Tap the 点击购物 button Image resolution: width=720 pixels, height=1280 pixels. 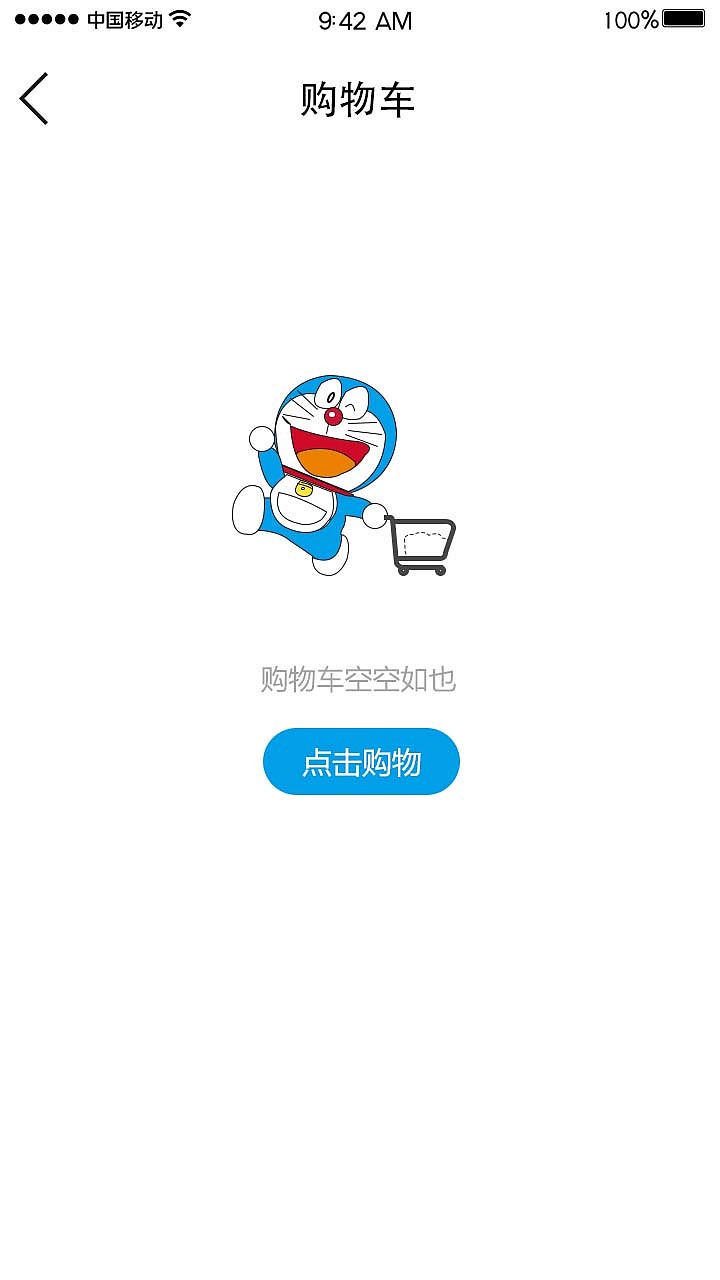(361, 762)
